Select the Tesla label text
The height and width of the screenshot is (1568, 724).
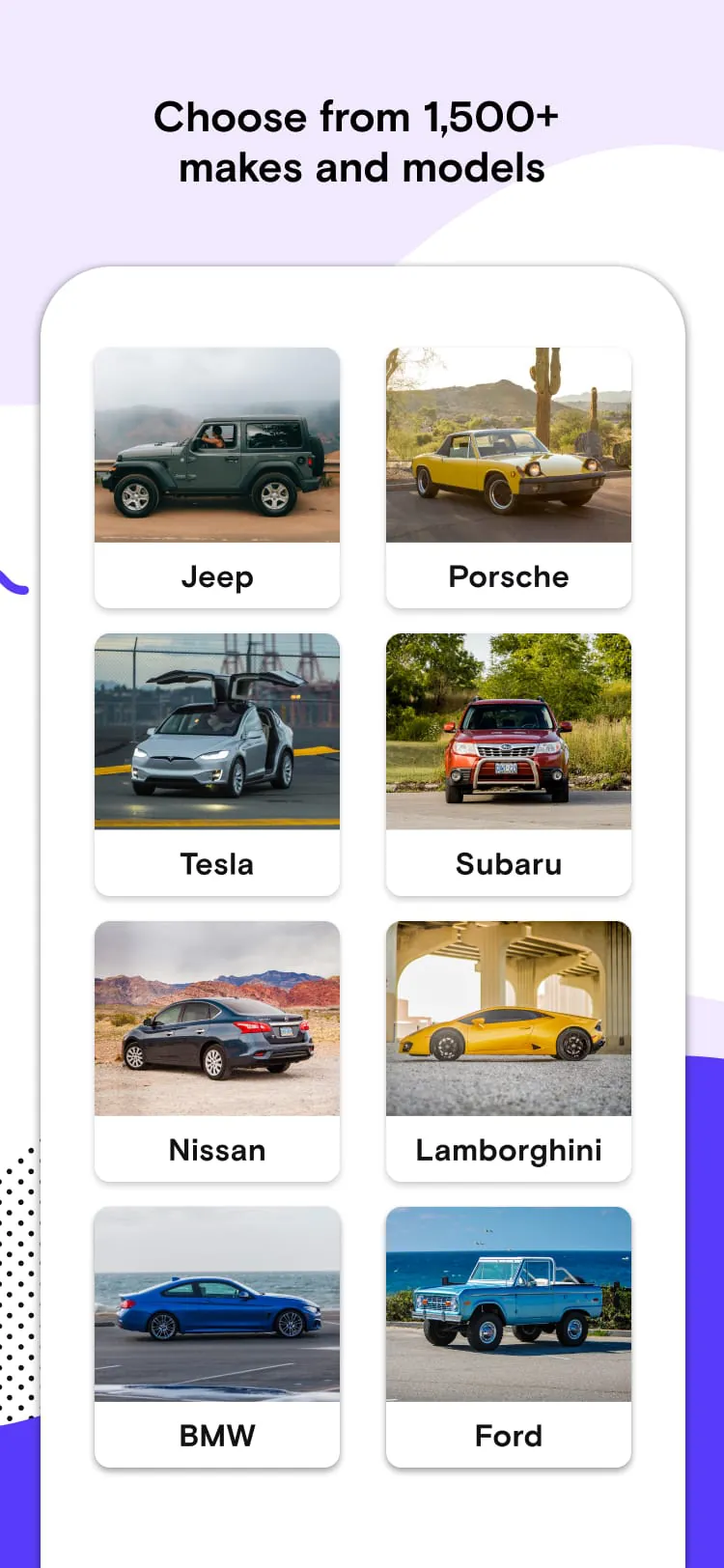(x=217, y=863)
